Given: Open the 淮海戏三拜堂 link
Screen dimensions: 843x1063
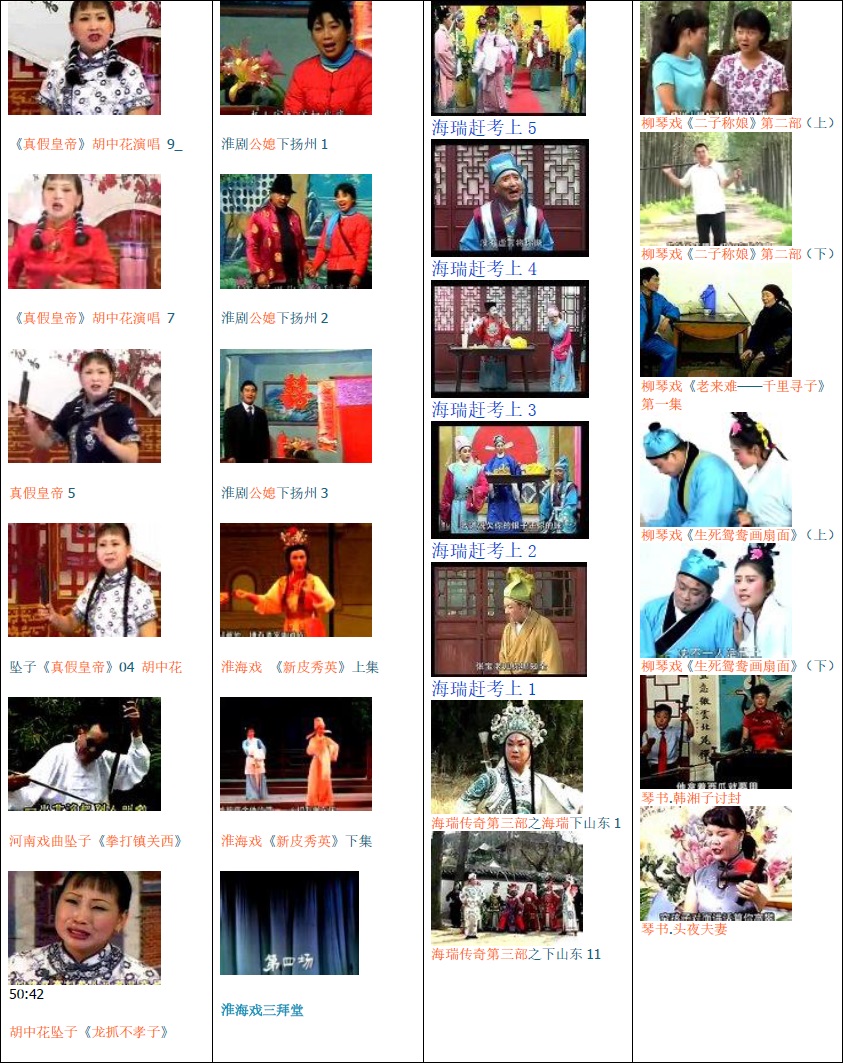Looking at the screenshot, I should pyautogui.click(x=262, y=1010).
